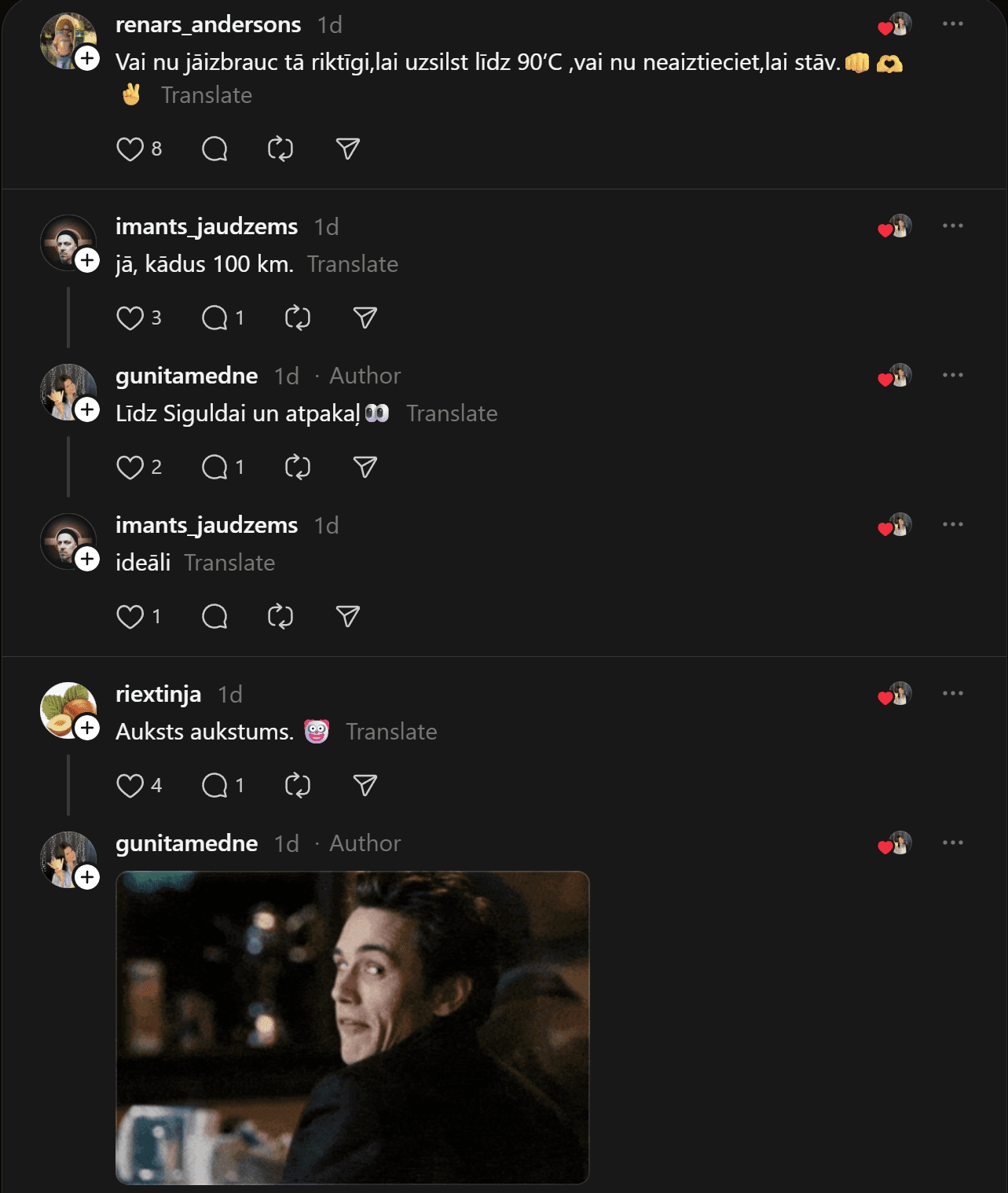The image size is (1008, 1193).
Task: Repost renars_andersons' comment
Action: (x=280, y=149)
